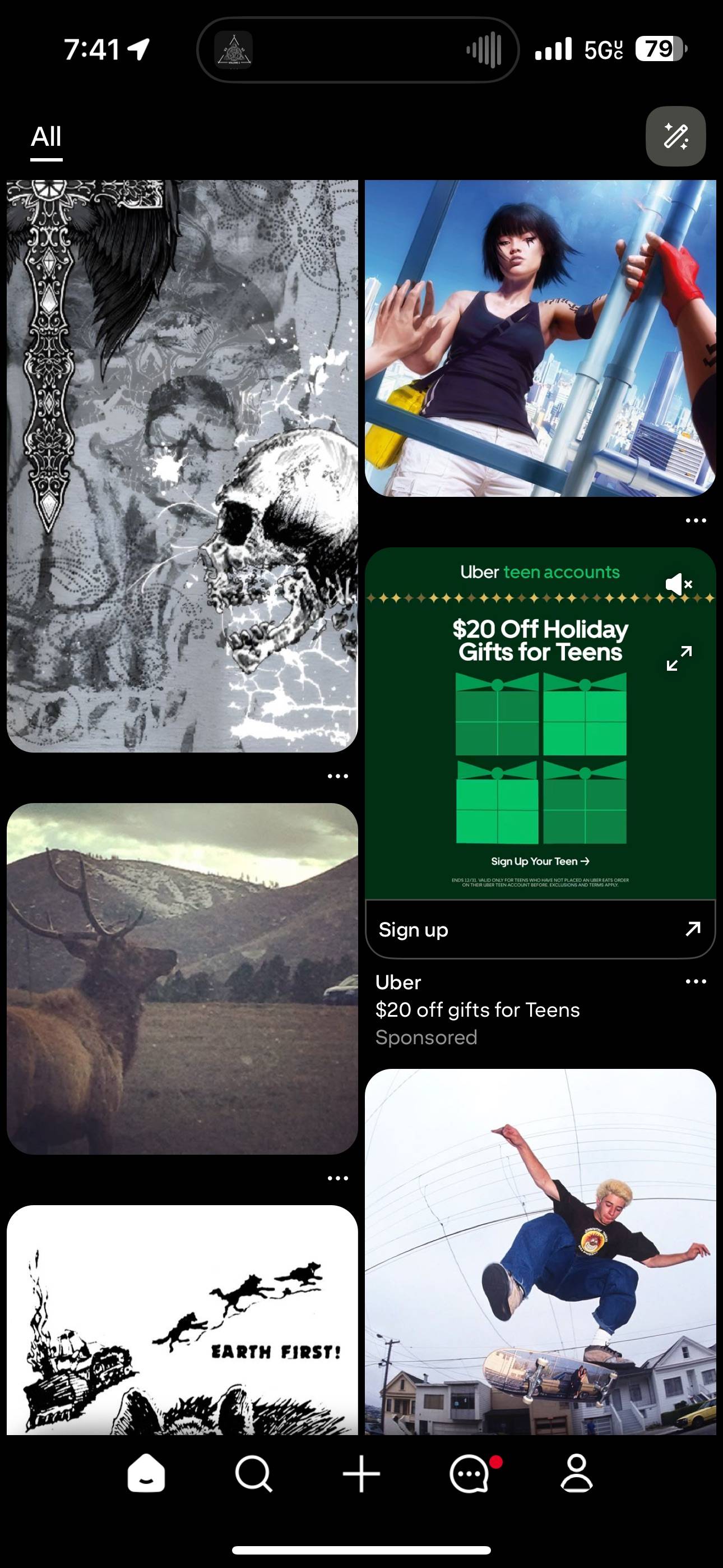Tap Sign up on the Uber ad
723x1568 pixels.
click(540, 929)
